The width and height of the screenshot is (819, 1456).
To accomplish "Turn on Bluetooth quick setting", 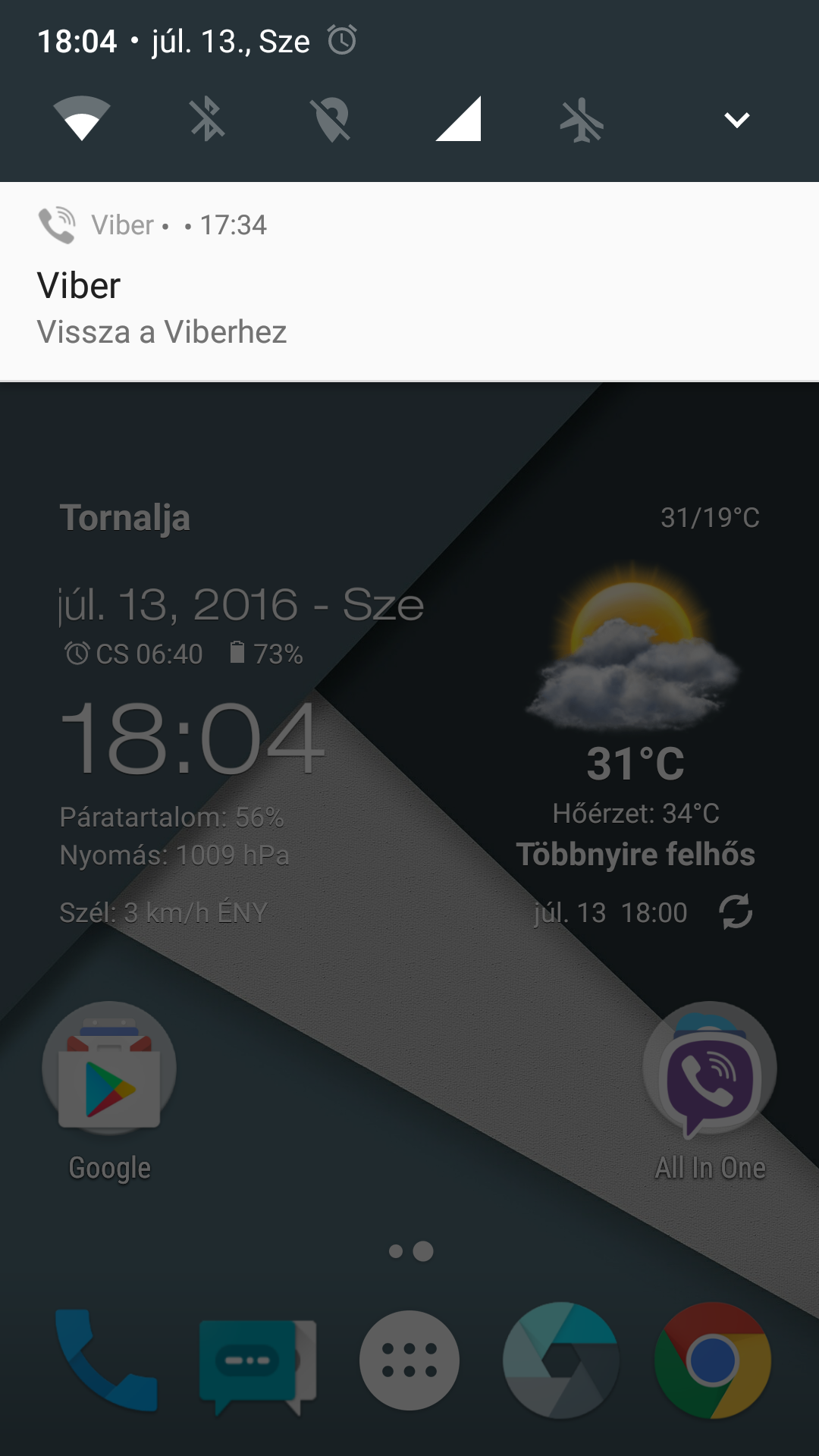I will (x=206, y=119).
